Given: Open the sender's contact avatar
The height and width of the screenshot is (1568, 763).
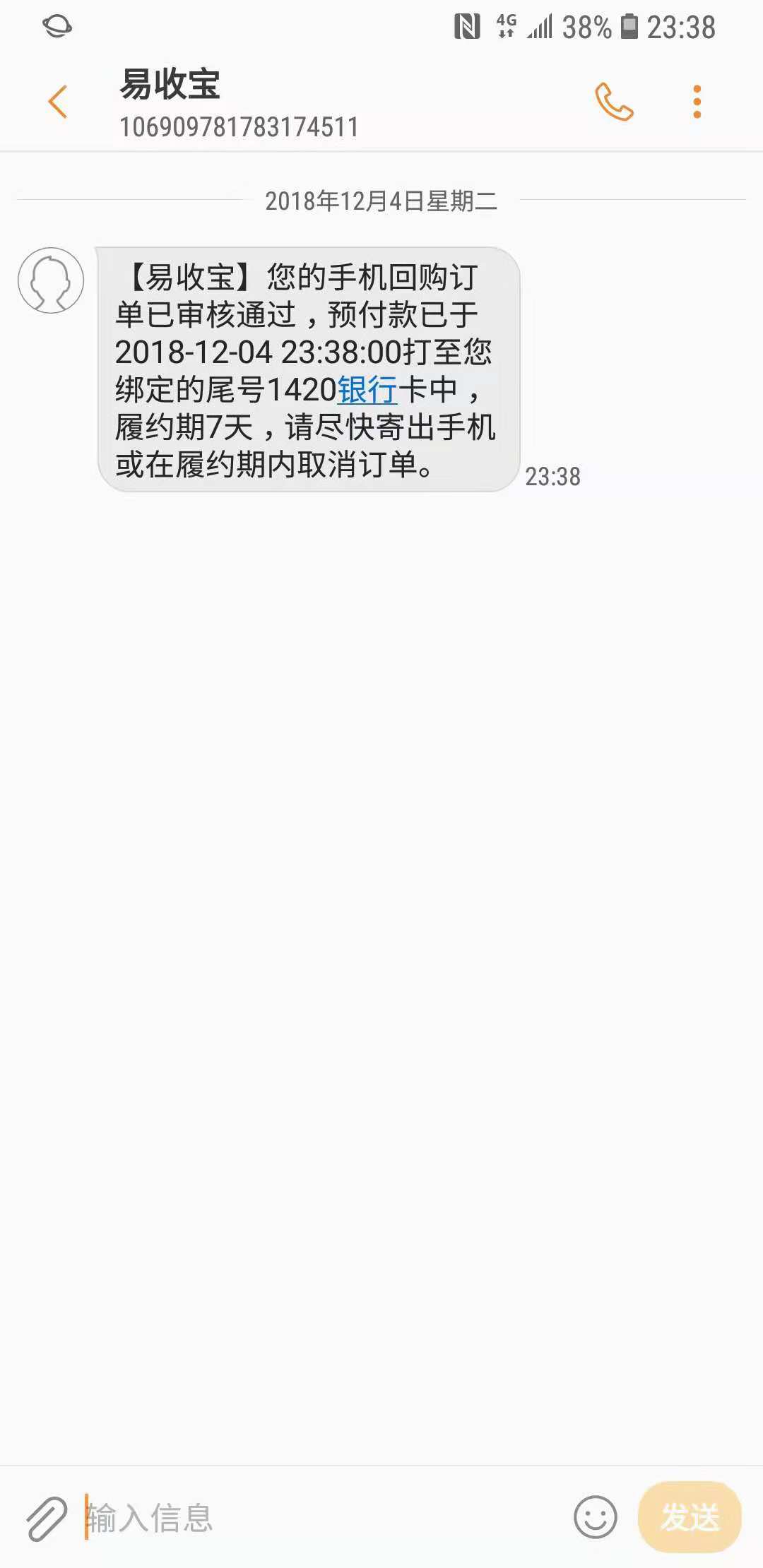Looking at the screenshot, I should 51,280.
